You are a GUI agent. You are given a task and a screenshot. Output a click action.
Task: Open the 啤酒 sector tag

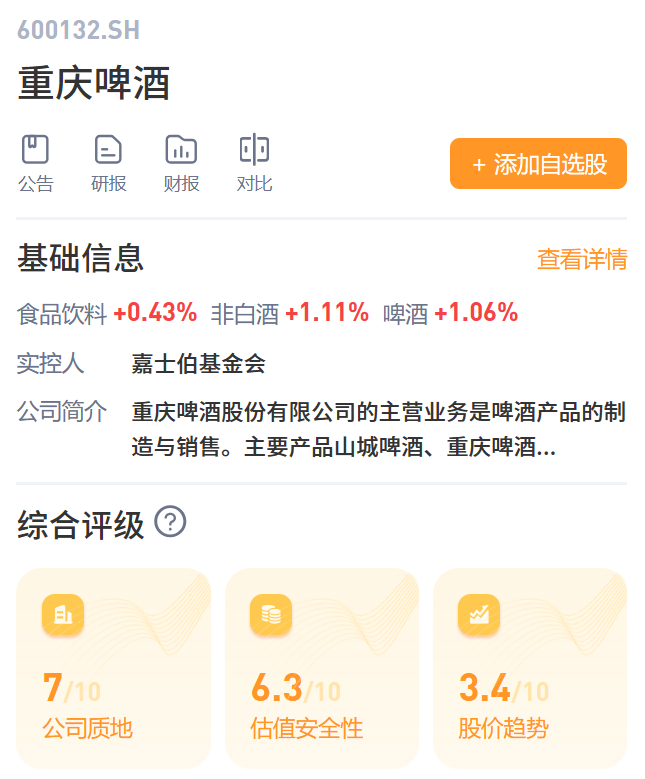click(450, 313)
